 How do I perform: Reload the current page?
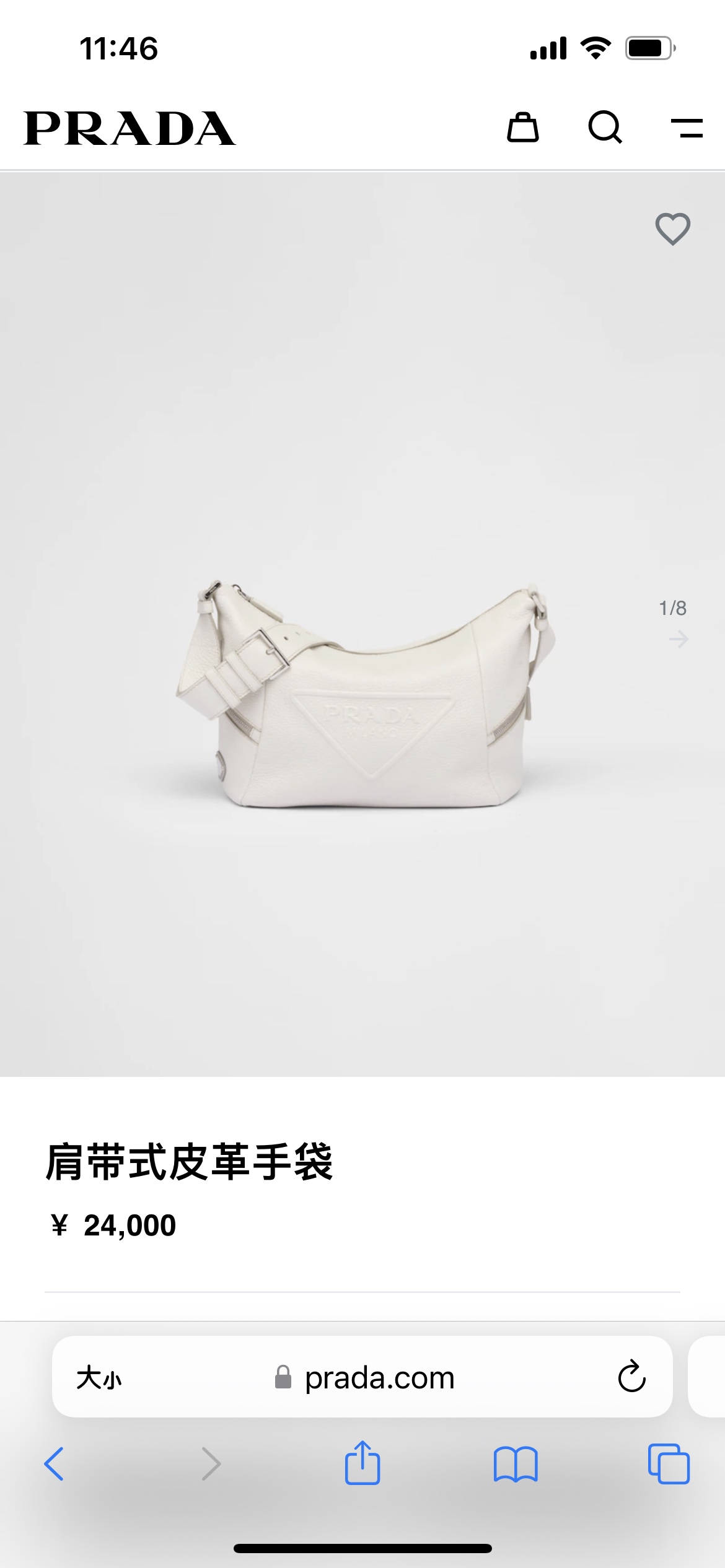[631, 1377]
